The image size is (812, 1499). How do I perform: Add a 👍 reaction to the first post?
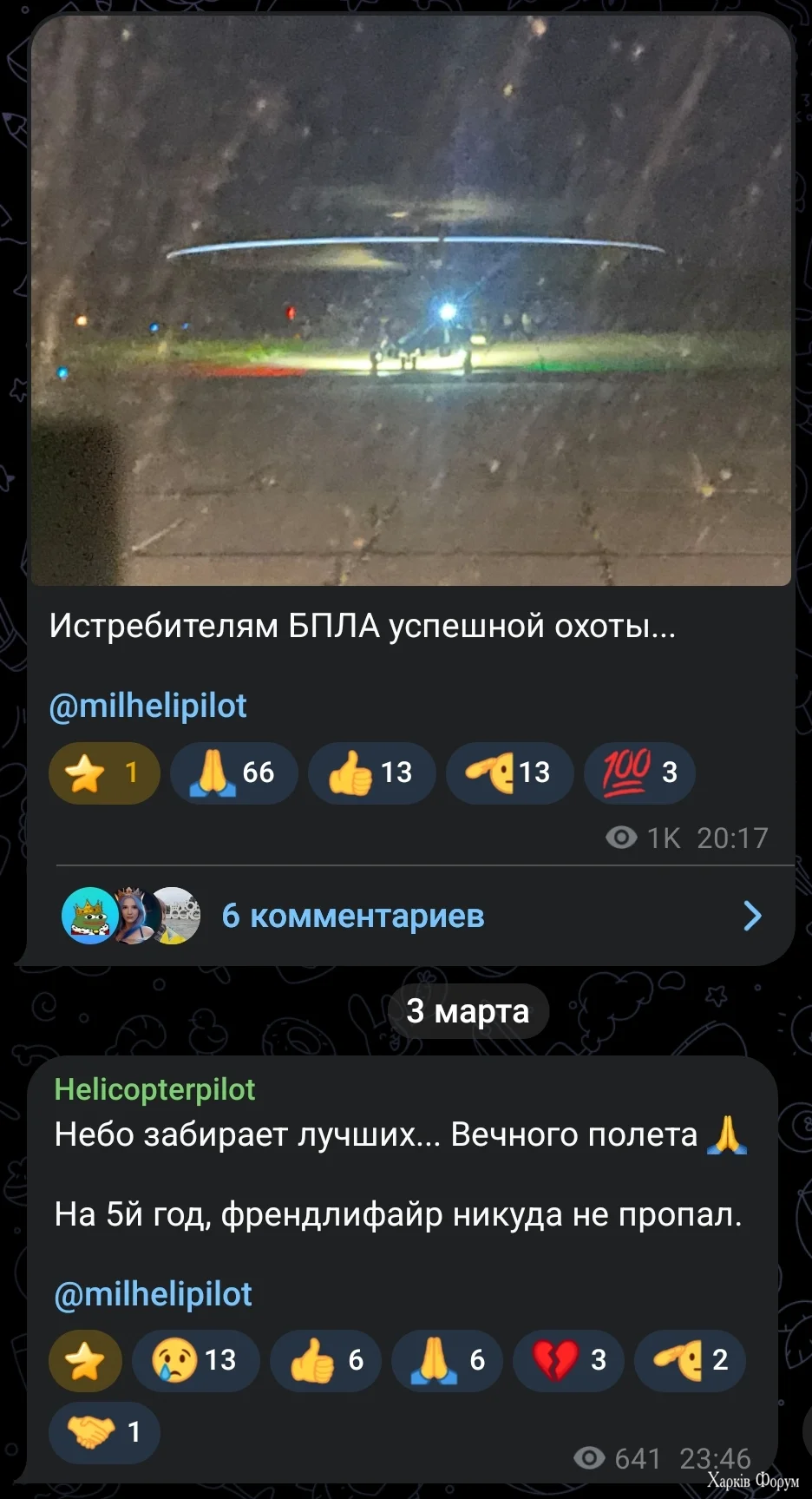(371, 773)
